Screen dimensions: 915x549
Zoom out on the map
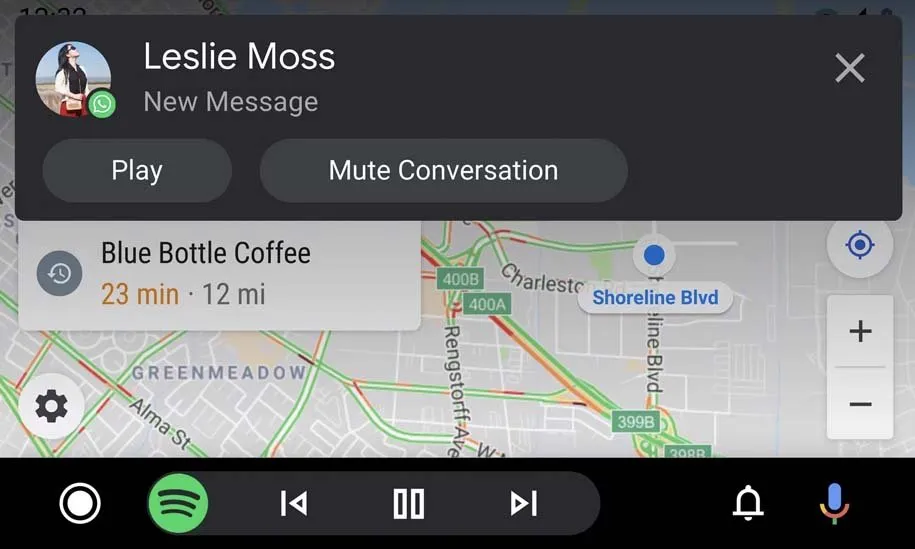[x=860, y=404]
